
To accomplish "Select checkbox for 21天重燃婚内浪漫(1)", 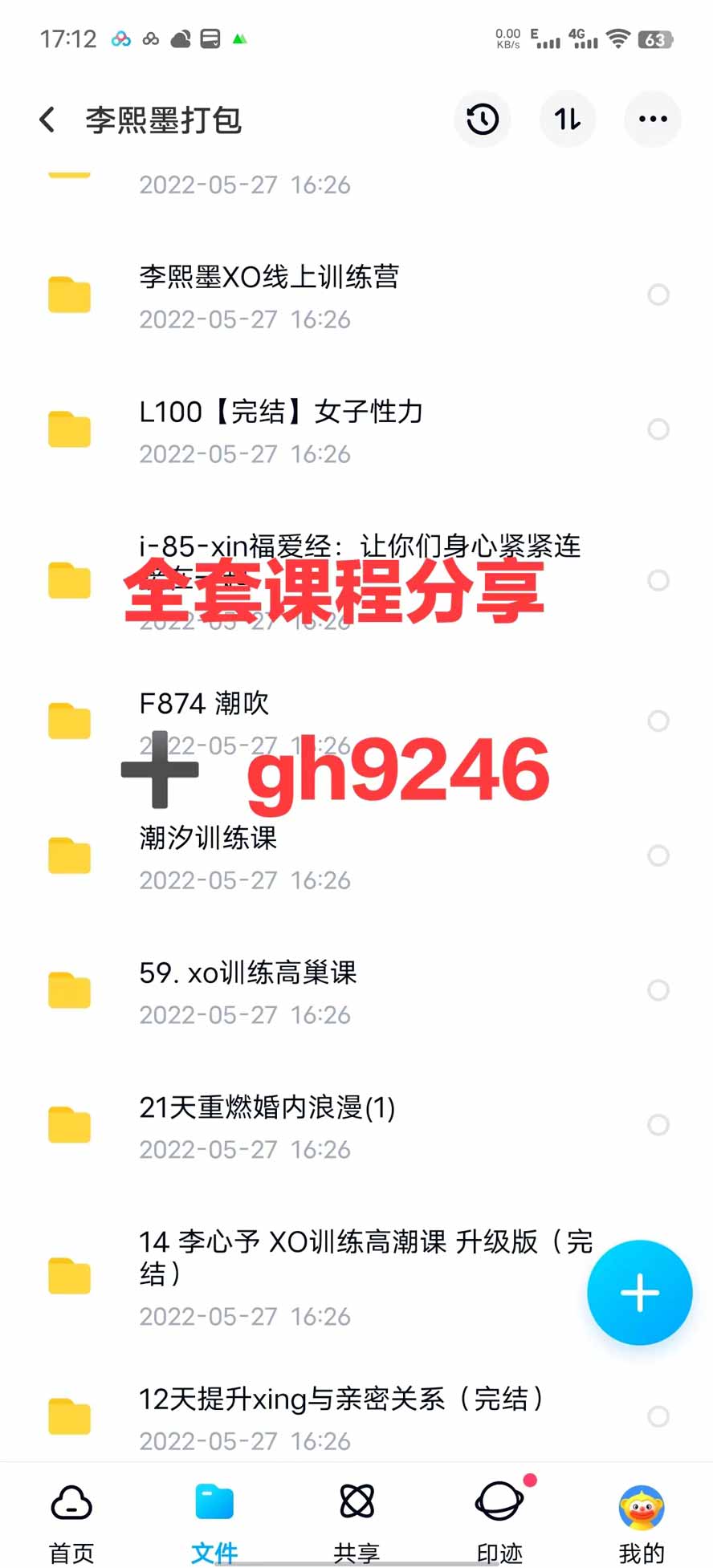I will tap(658, 1125).
